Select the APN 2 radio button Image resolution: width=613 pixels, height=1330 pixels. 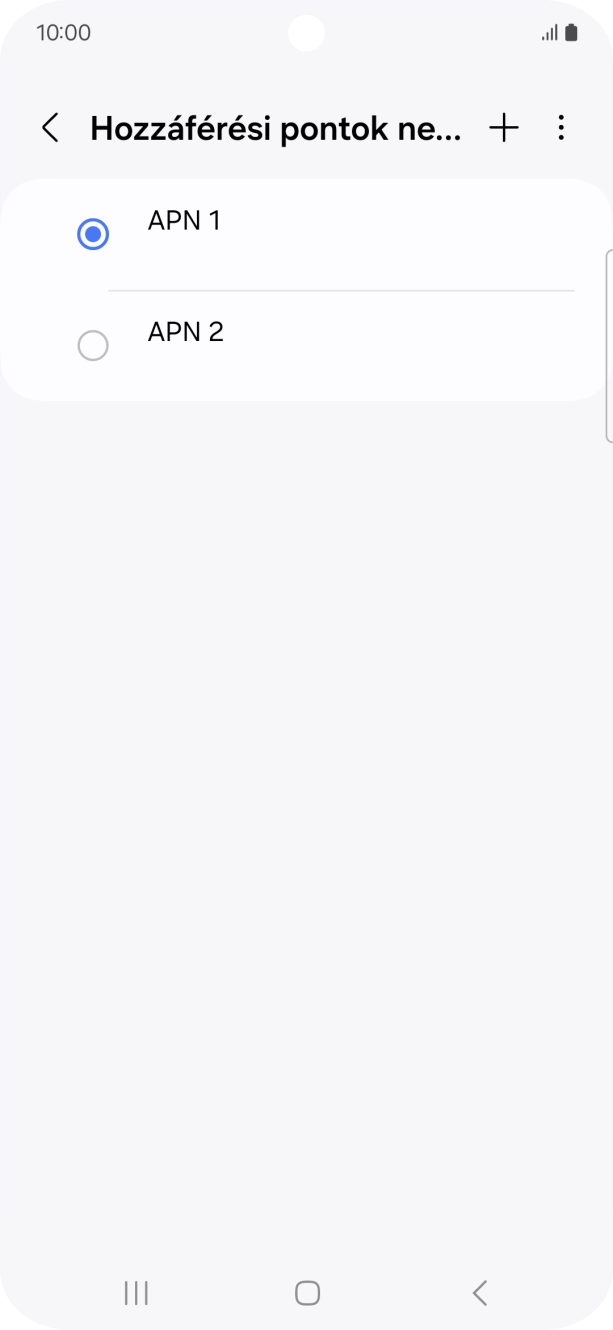pyautogui.click(x=93, y=346)
